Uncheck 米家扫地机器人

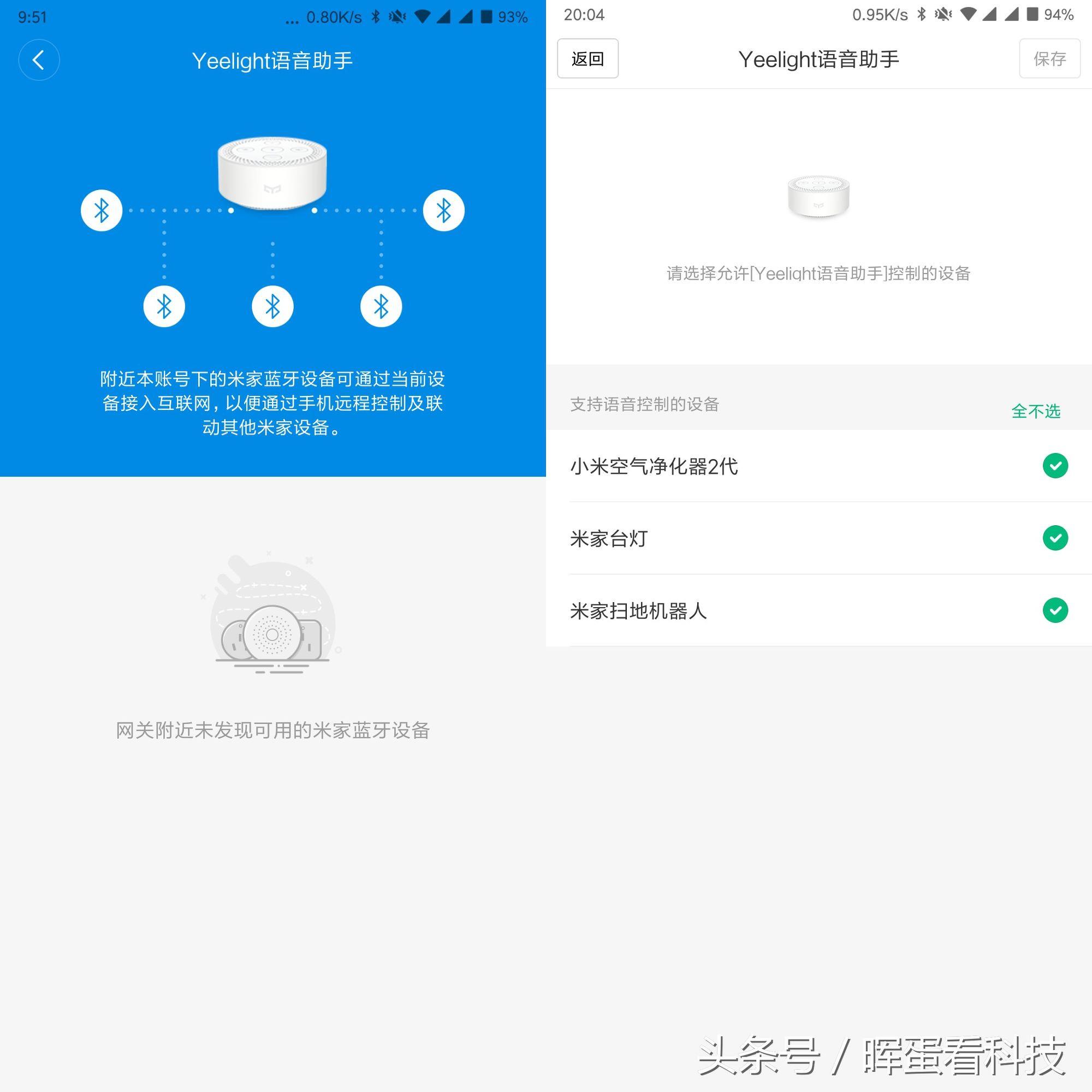point(1055,610)
